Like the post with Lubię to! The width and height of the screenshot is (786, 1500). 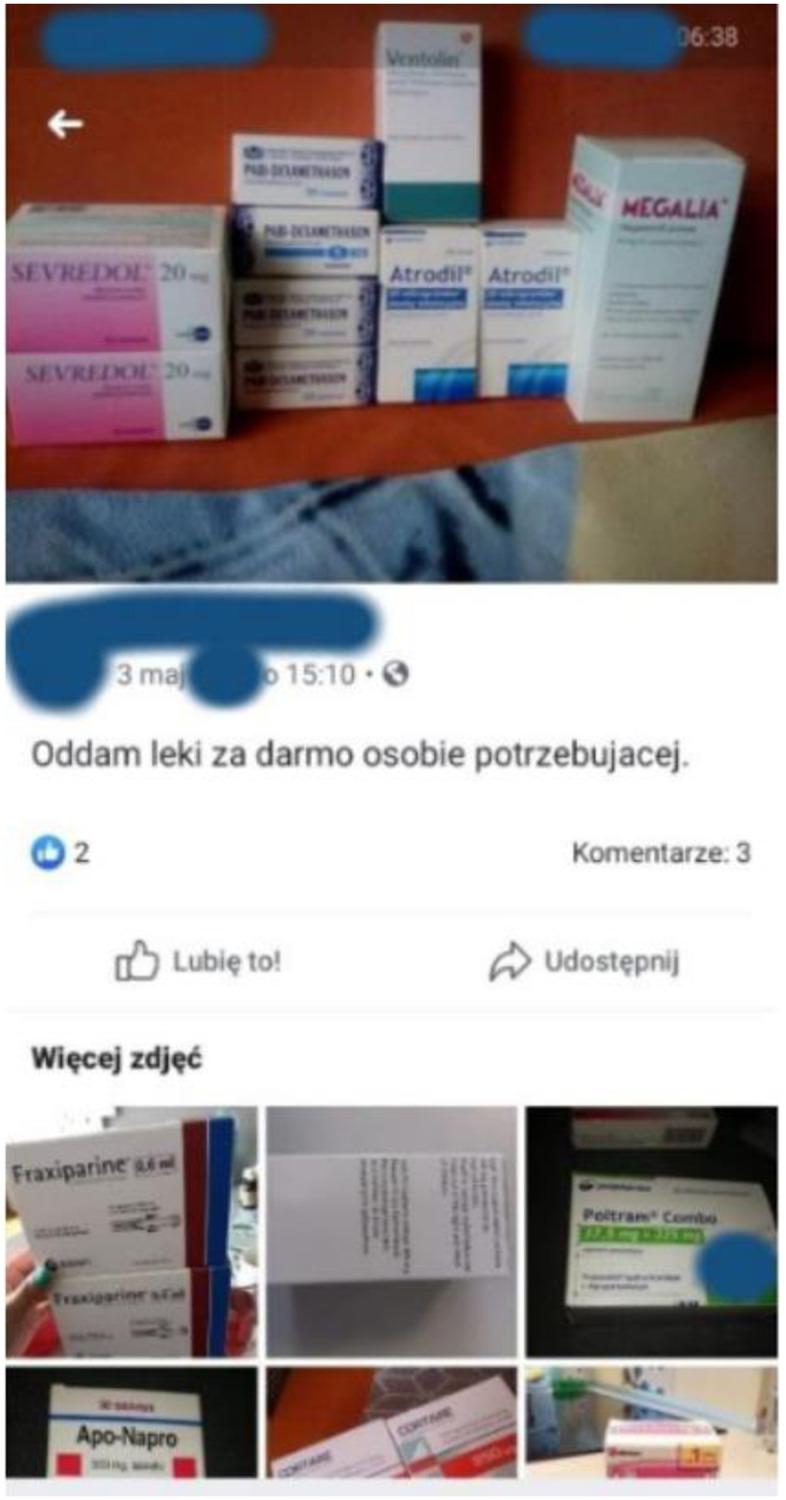198,962
